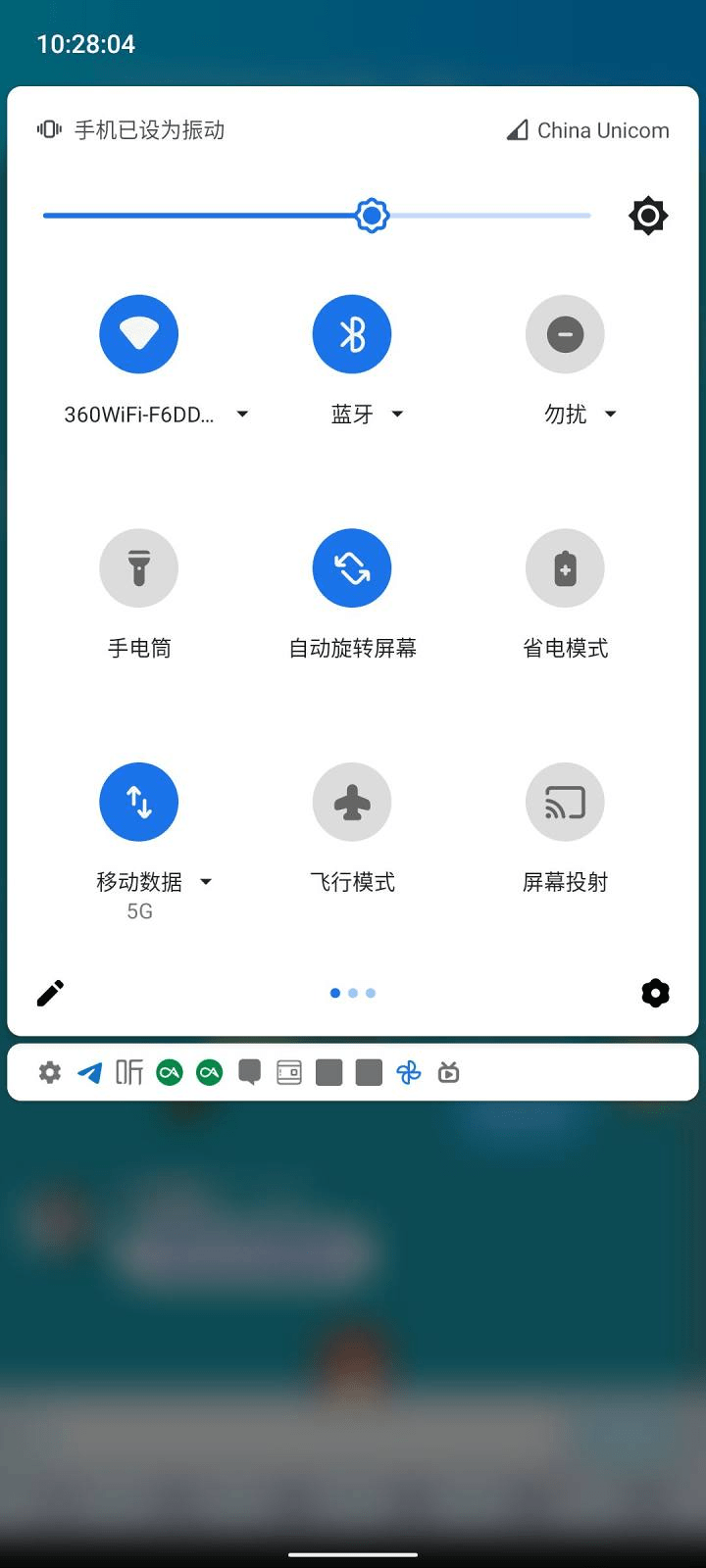The height and width of the screenshot is (1568, 706).
Task: Enable airplane mode
Action: pyautogui.click(x=351, y=802)
